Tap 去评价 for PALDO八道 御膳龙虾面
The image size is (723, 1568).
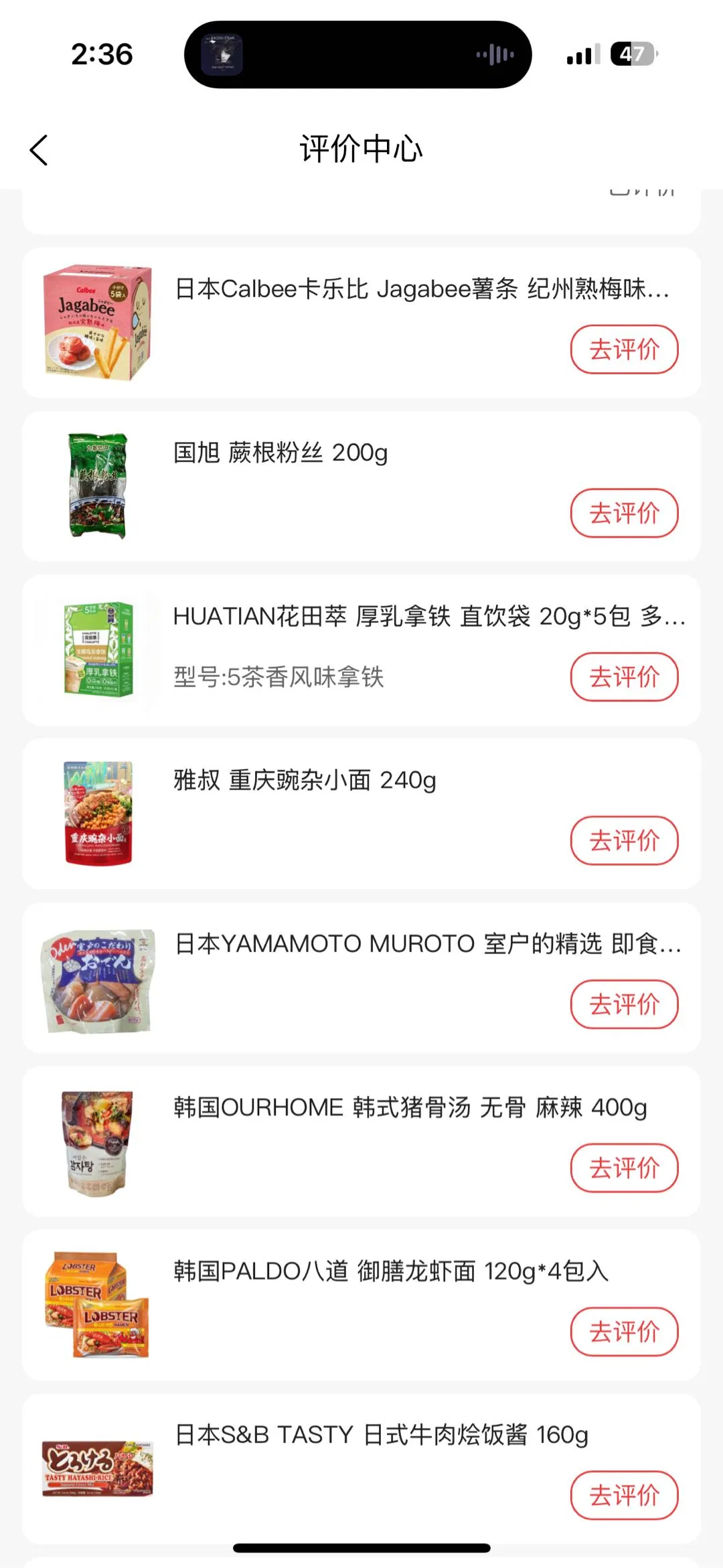[624, 1332]
